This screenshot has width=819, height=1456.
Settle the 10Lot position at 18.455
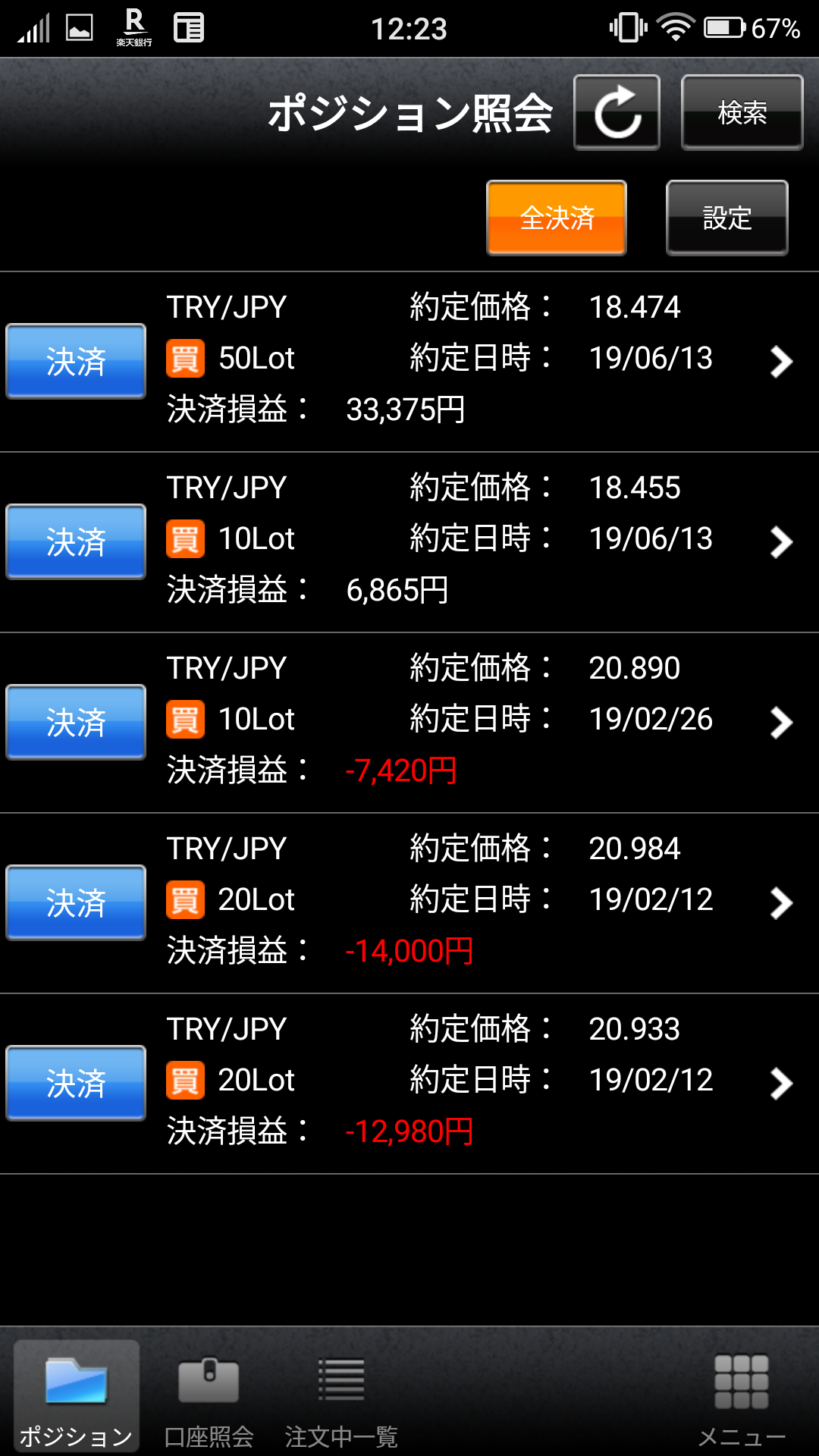click(x=76, y=541)
